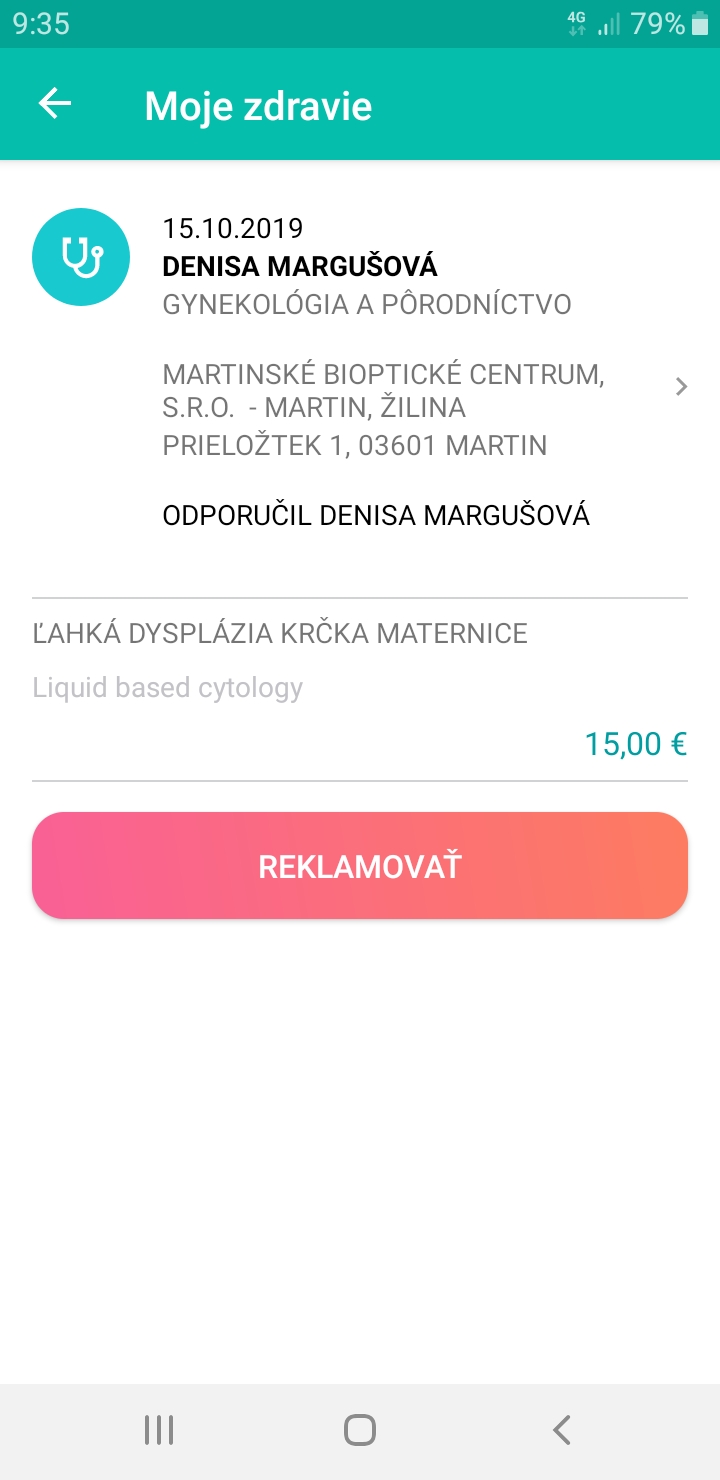Go to the home screen
The image size is (720, 1480).
click(x=360, y=1430)
